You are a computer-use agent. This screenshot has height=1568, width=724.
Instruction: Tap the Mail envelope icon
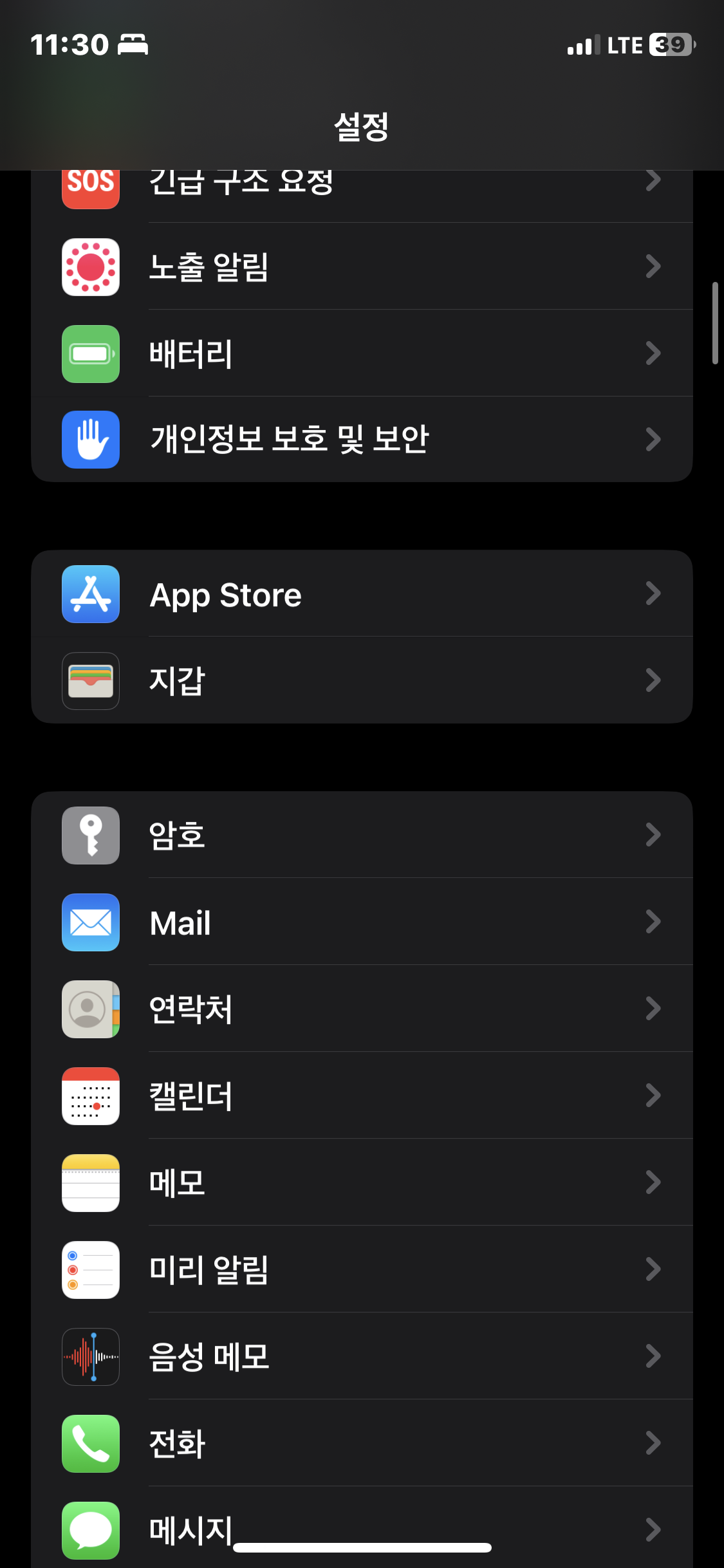tap(90, 922)
